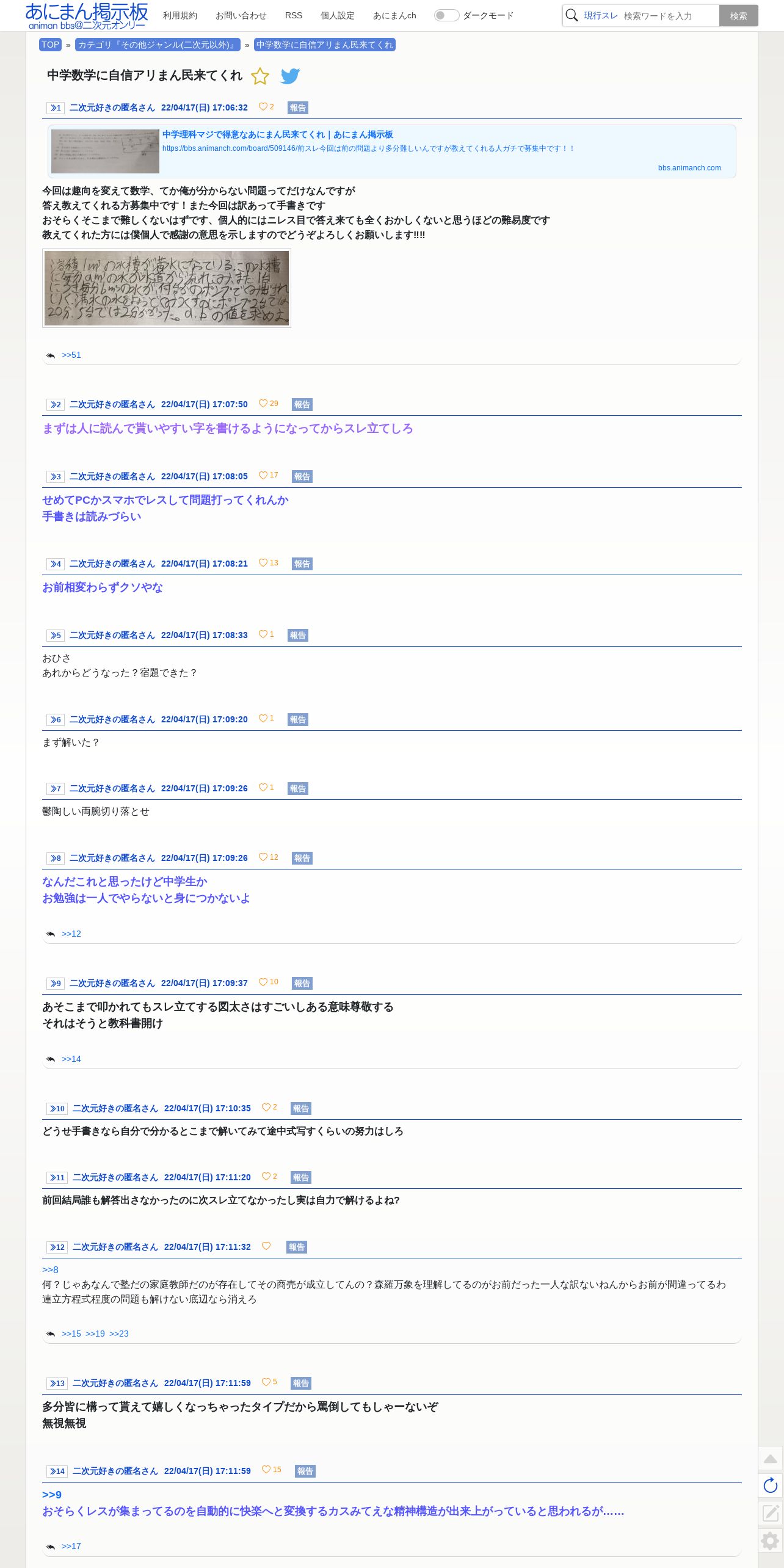Image resolution: width=784 pixels, height=1568 pixels.
Task: Report post 3 with 報告
Action: pyautogui.click(x=302, y=476)
